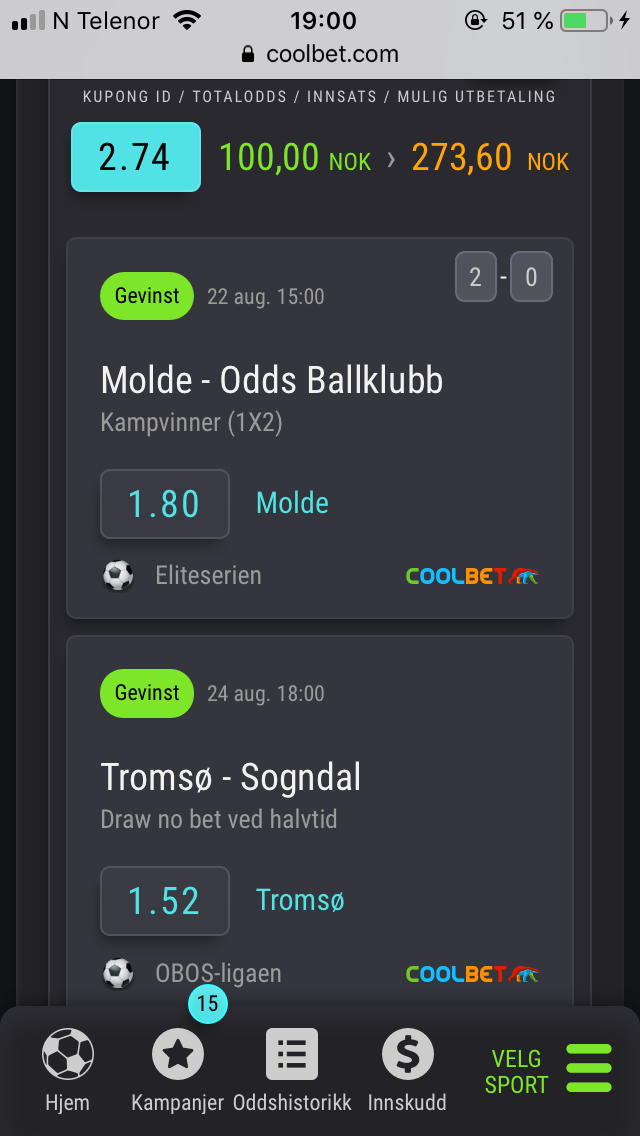Switch to Oddshistorikk
The image size is (640, 1136).
tap(292, 1069)
